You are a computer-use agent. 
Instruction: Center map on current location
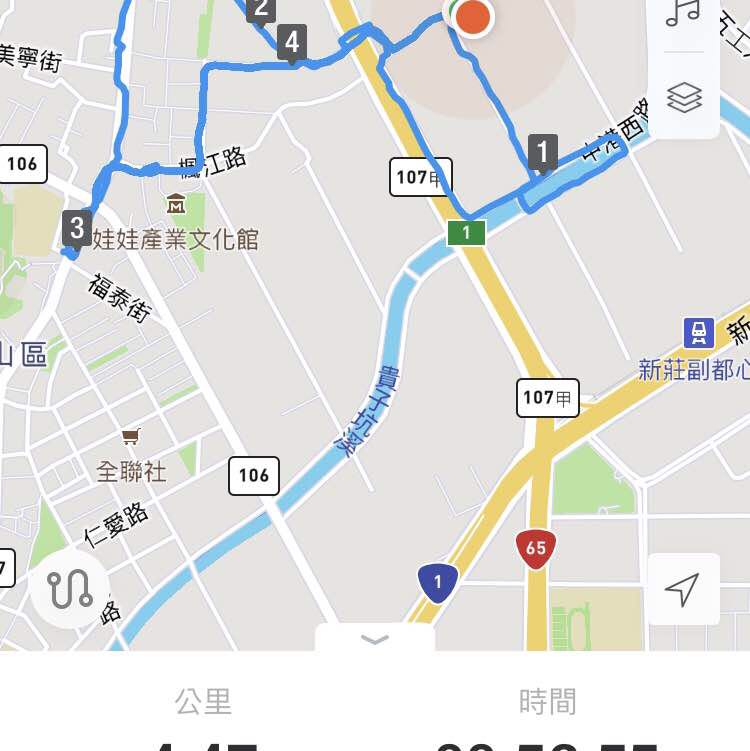coord(683,590)
